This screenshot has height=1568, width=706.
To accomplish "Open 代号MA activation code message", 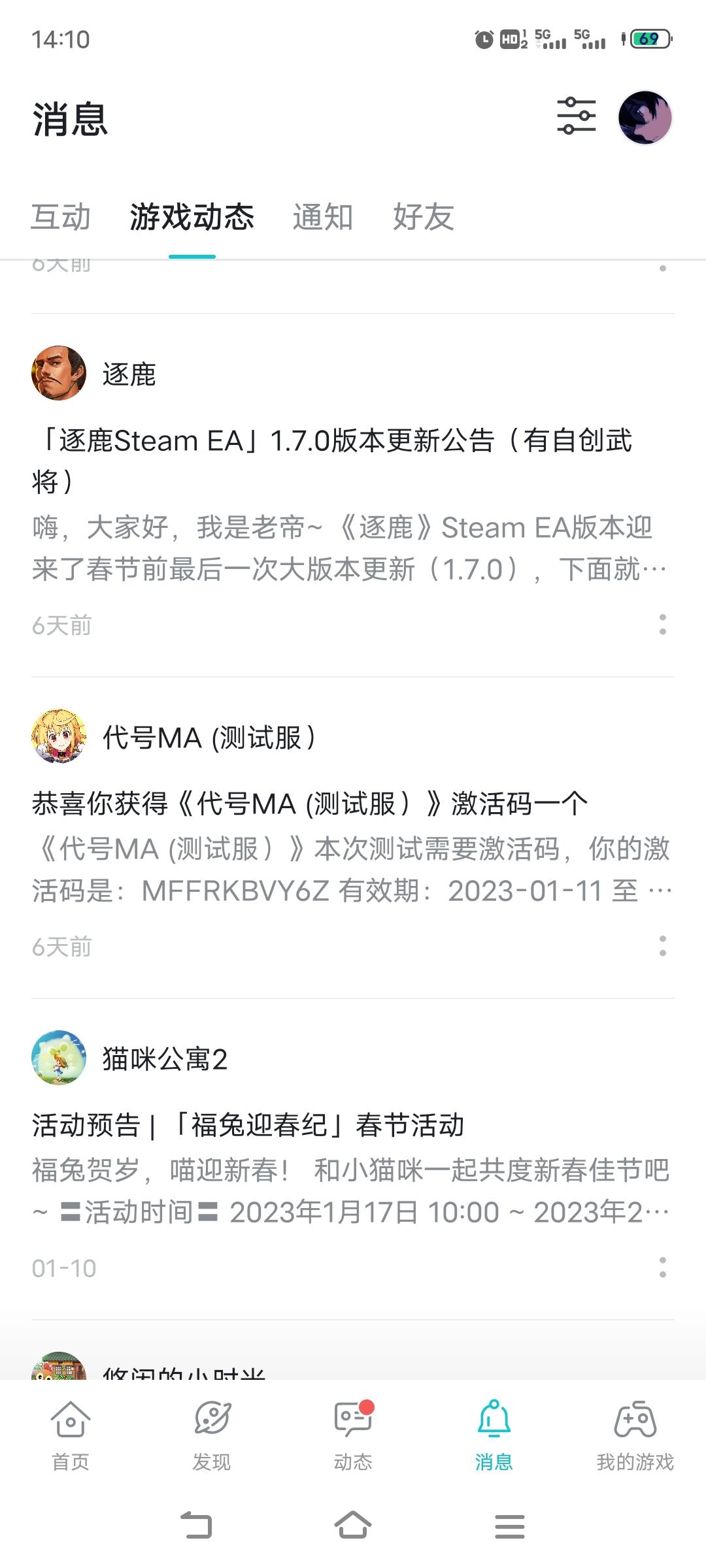I will click(x=310, y=804).
